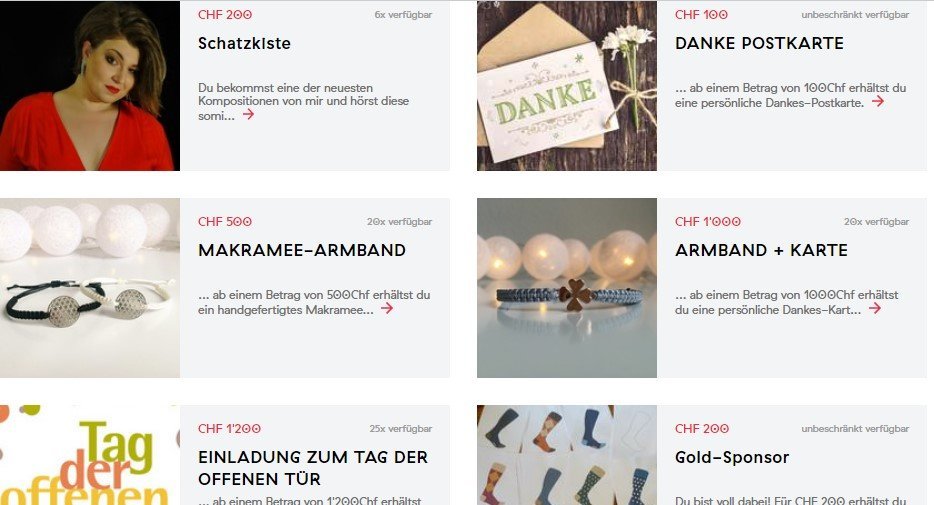Open the Schatzkiste reward card
This screenshot has height=505, width=934.
tap(244, 44)
